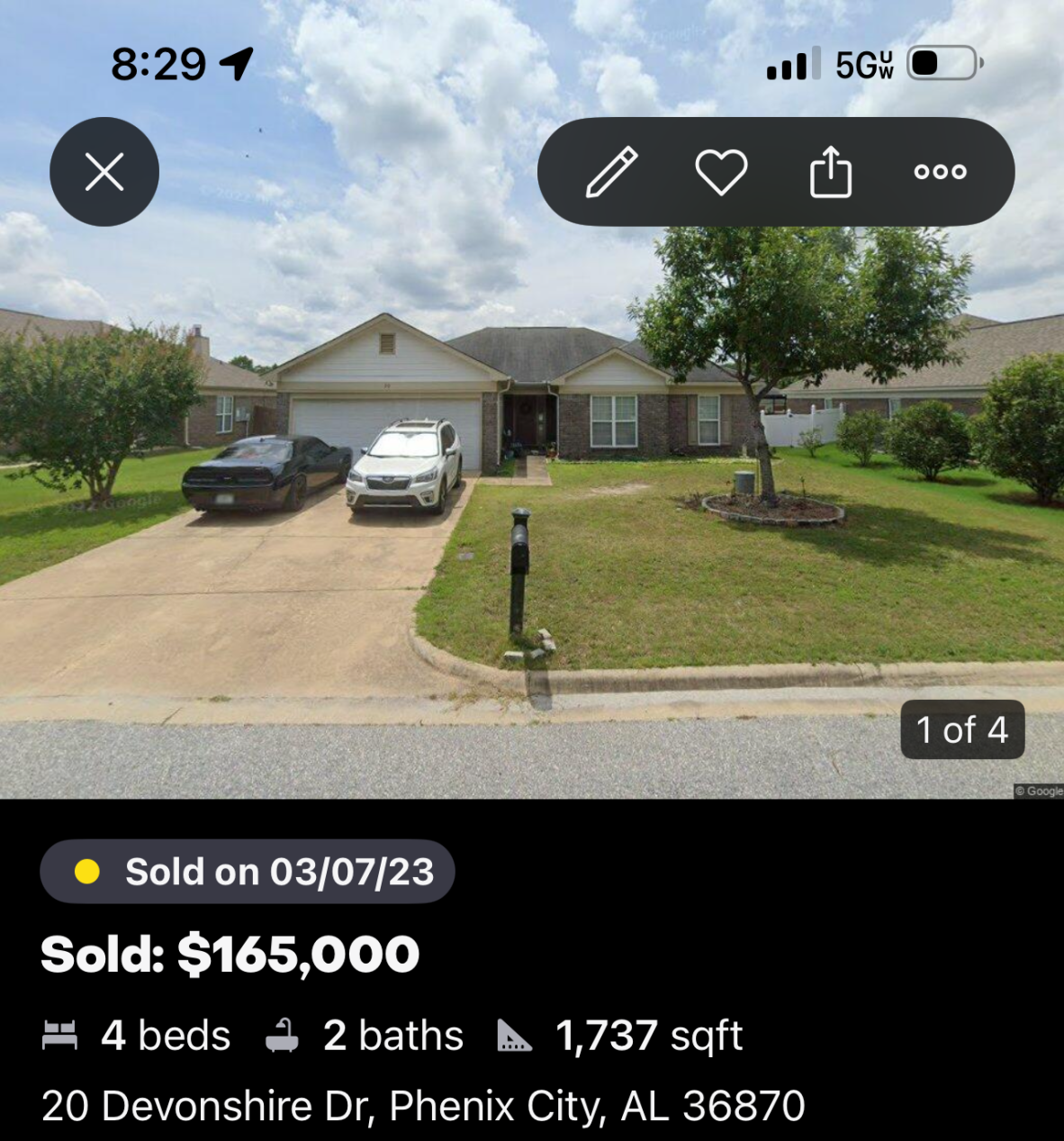Edit this home's details

tap(612, 171)
